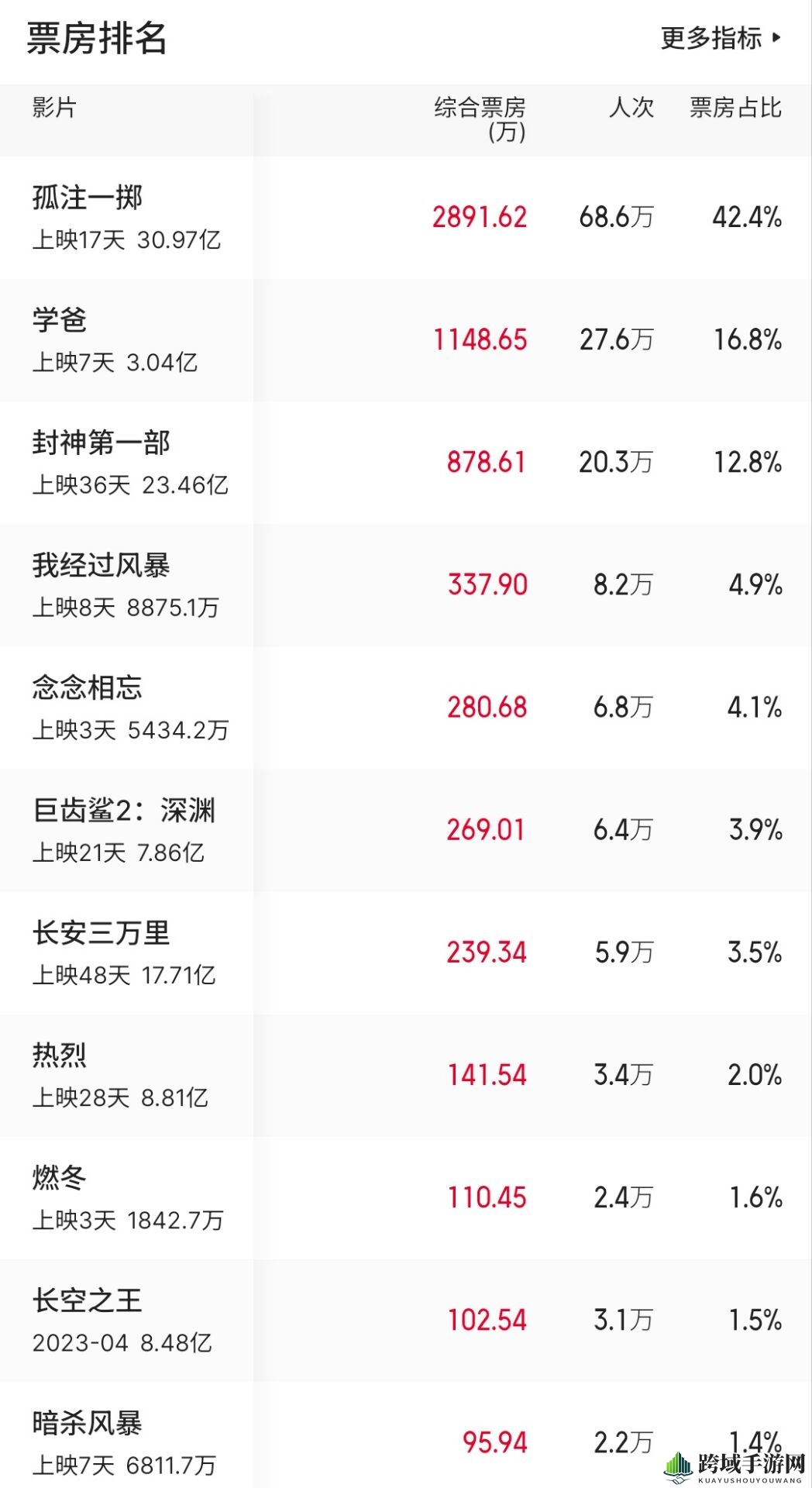Viewport: 812px width, 1488px height.
Task: Open the 学爸 movie row
Action: click(x=406, y=340)
